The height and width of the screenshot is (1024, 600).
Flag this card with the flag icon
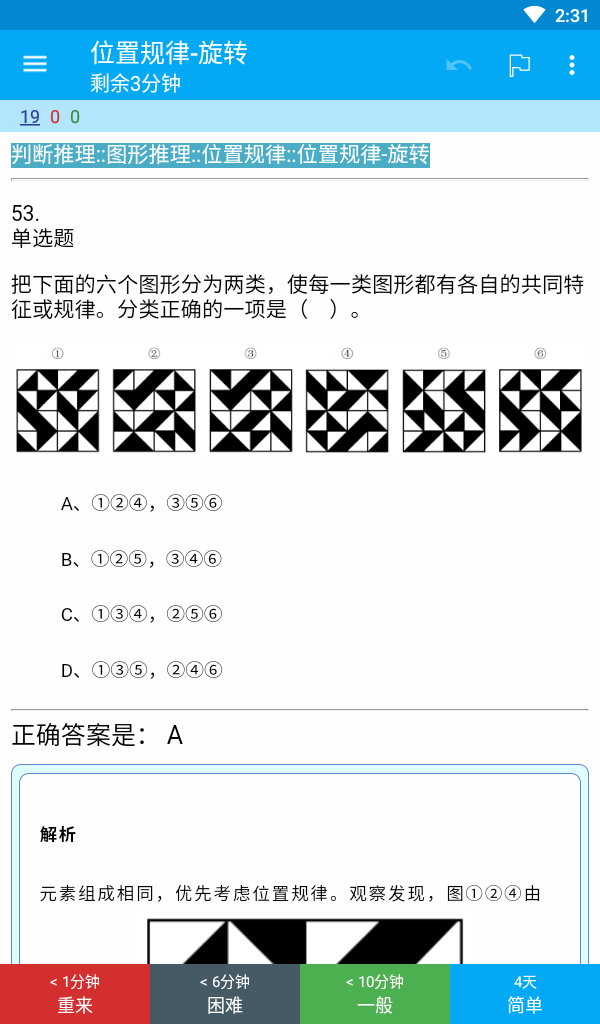click(x=519, y=65)
